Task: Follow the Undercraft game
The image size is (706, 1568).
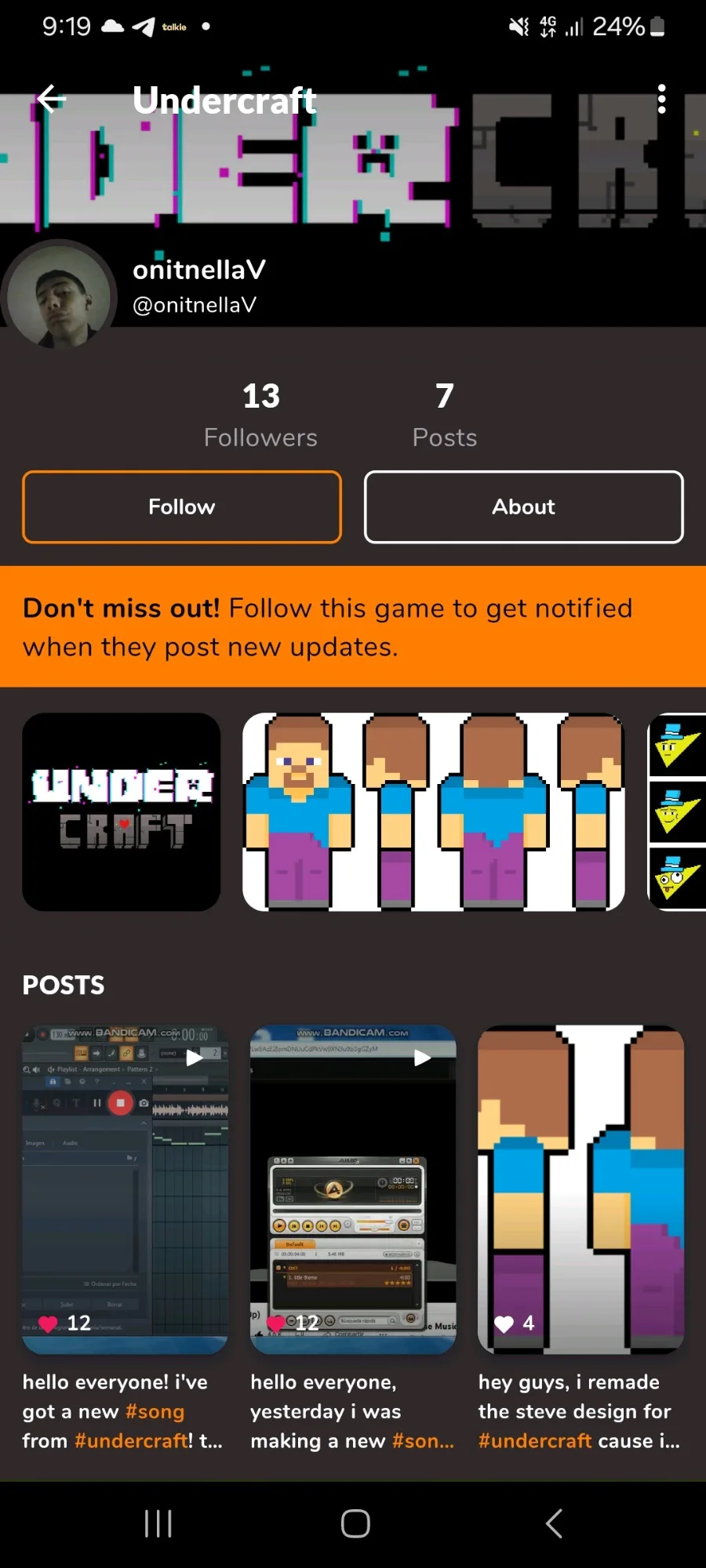Action: coord(182,507)
